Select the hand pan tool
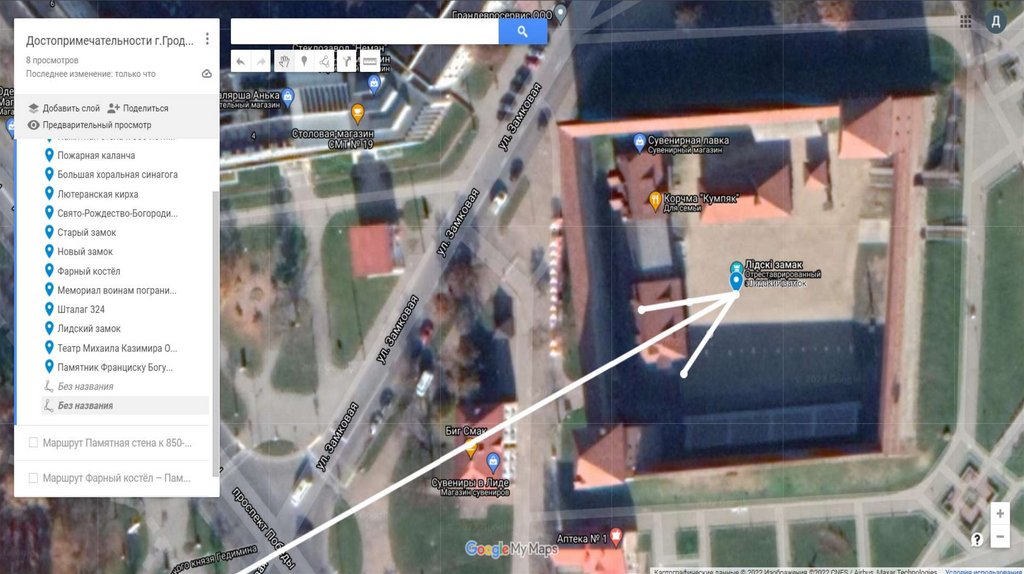Image resolution: width=1024 pixels, height=574 pixels. click(x=283, y=62)
